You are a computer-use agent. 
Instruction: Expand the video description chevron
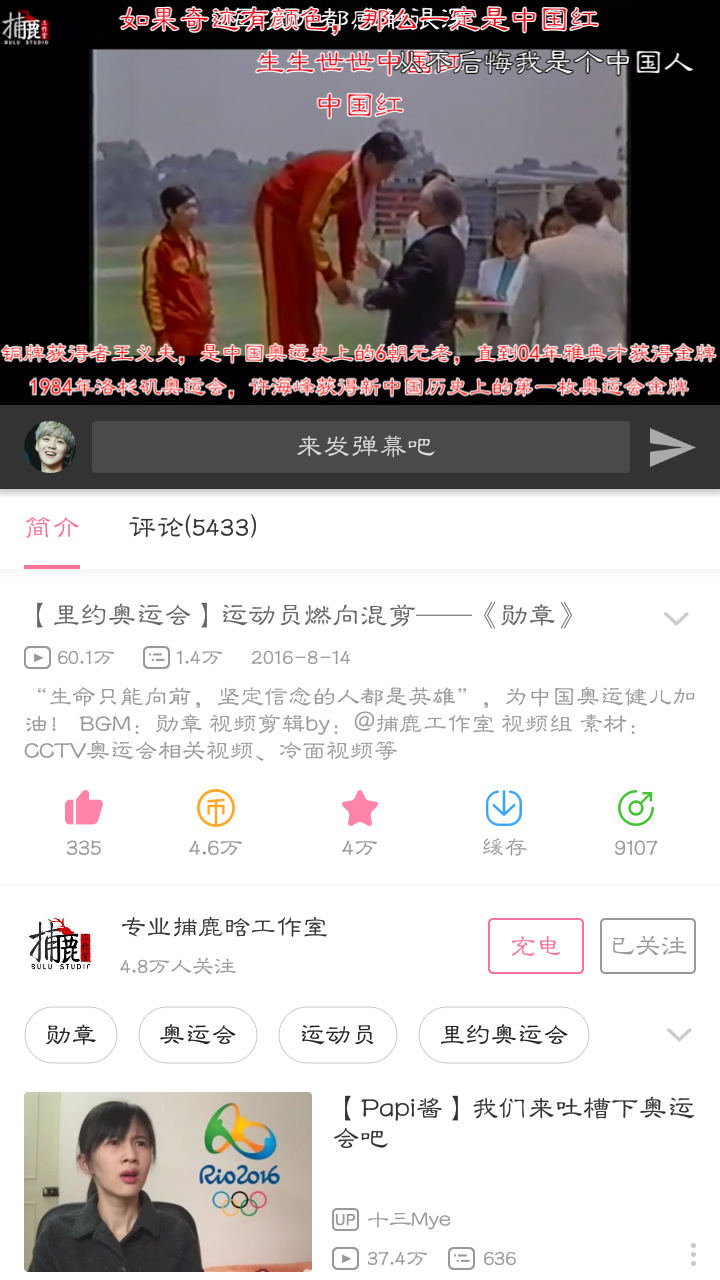pos(676,618)
